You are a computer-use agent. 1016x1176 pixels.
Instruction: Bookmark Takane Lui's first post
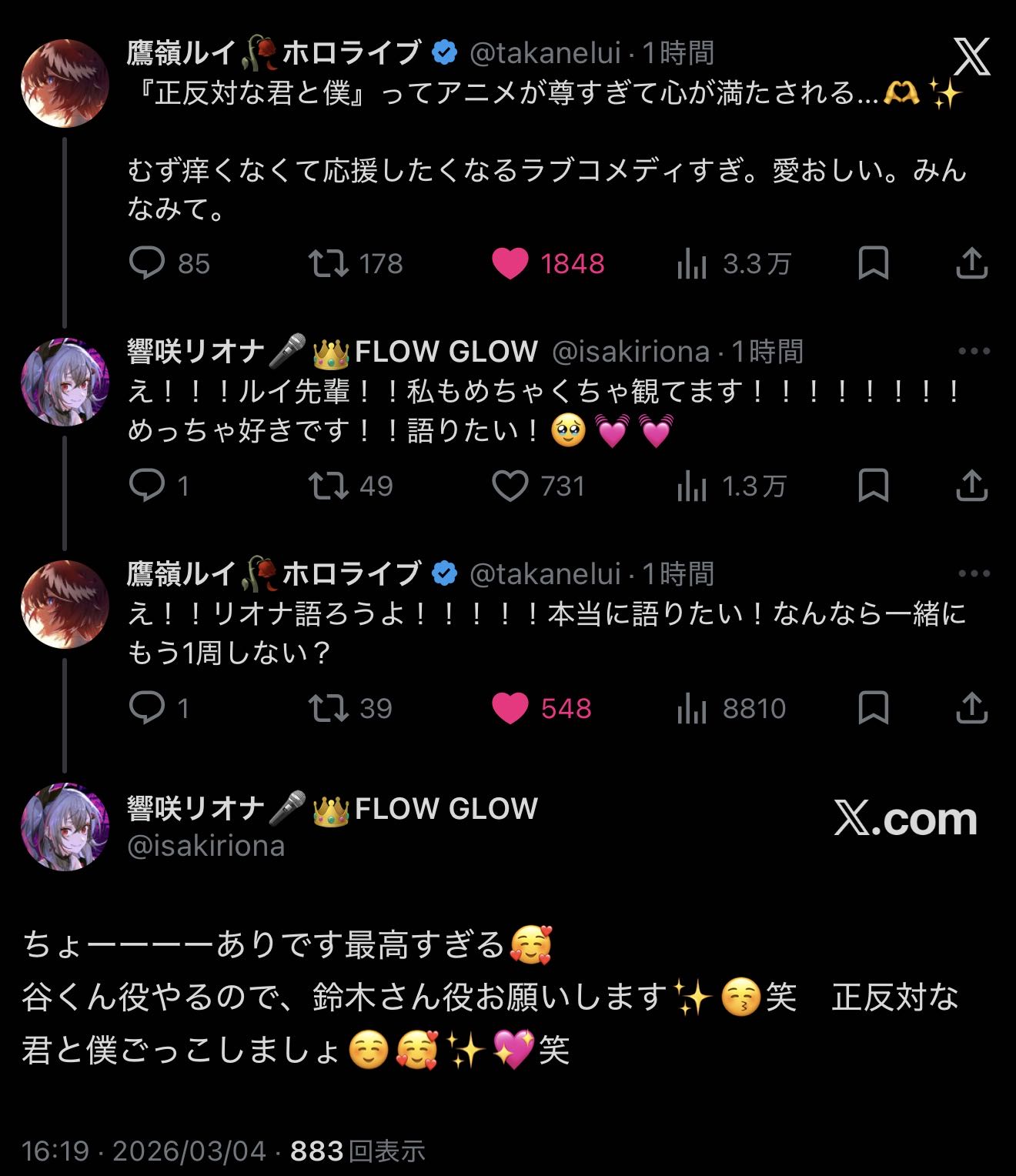coord(873,263)
